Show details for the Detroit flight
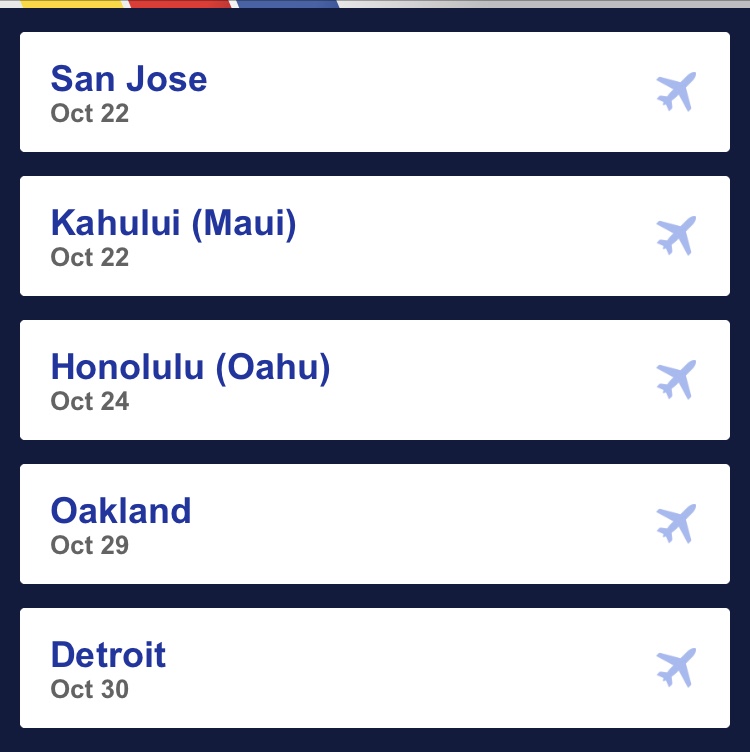Viewport: 750px width, 752px height. coord(374,668)
